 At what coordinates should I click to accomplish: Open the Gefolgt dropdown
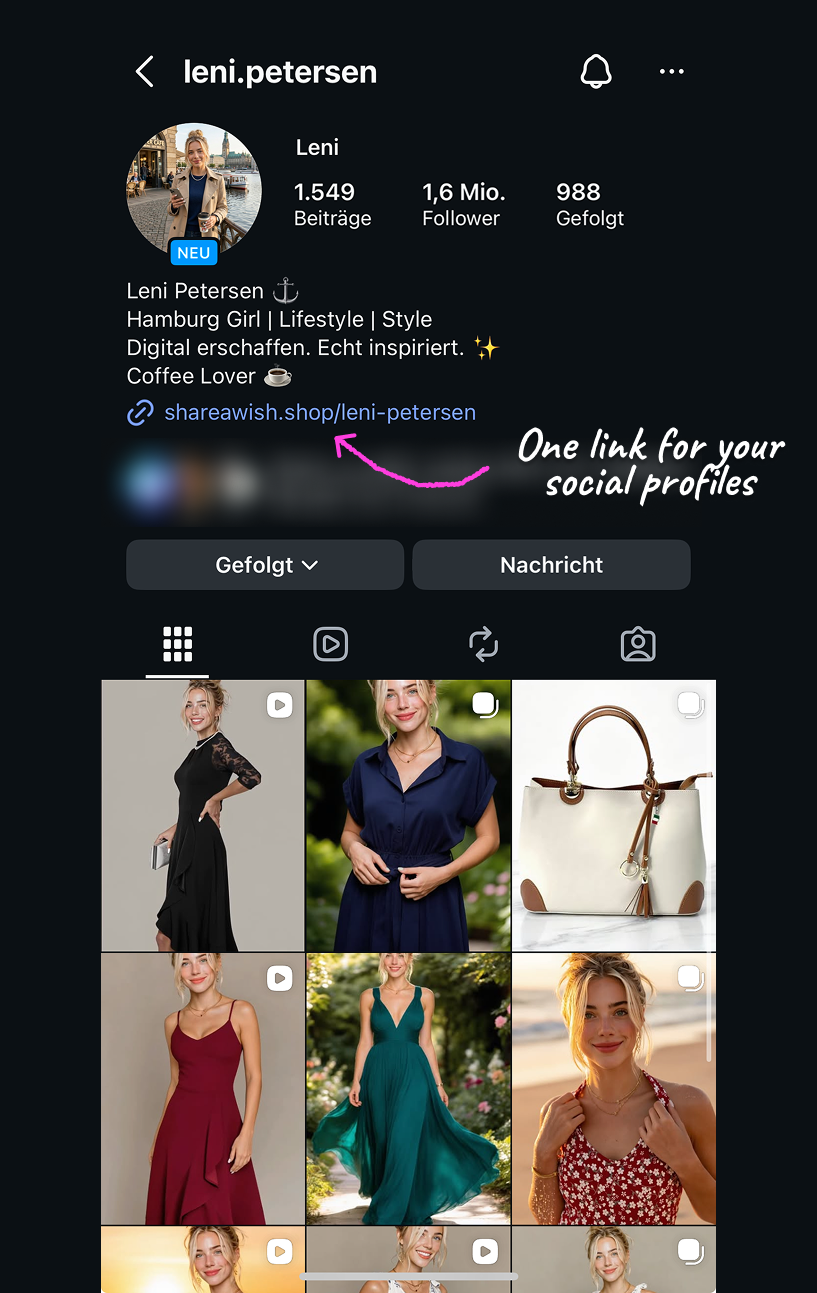tap(264, 565)
